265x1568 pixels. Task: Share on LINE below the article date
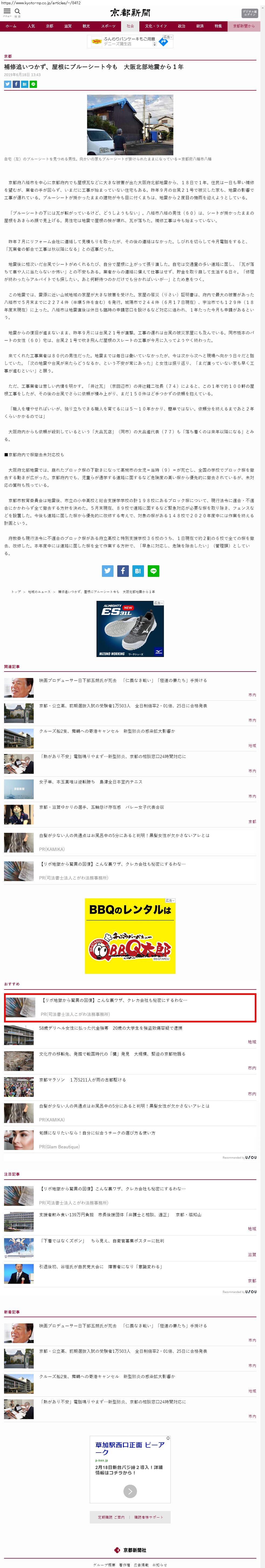(33, 84)
